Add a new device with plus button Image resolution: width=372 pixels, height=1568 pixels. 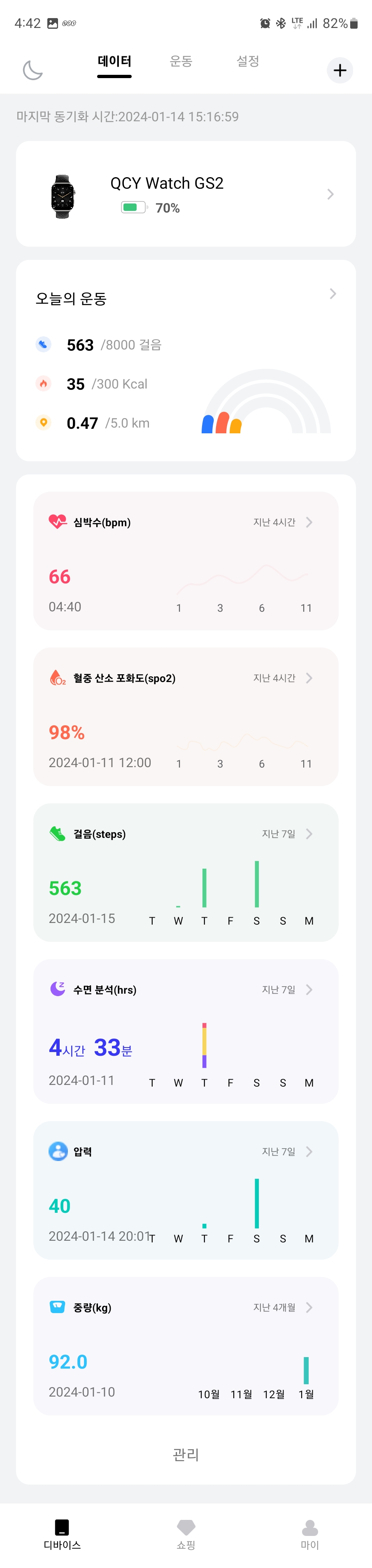click(340, 71)
